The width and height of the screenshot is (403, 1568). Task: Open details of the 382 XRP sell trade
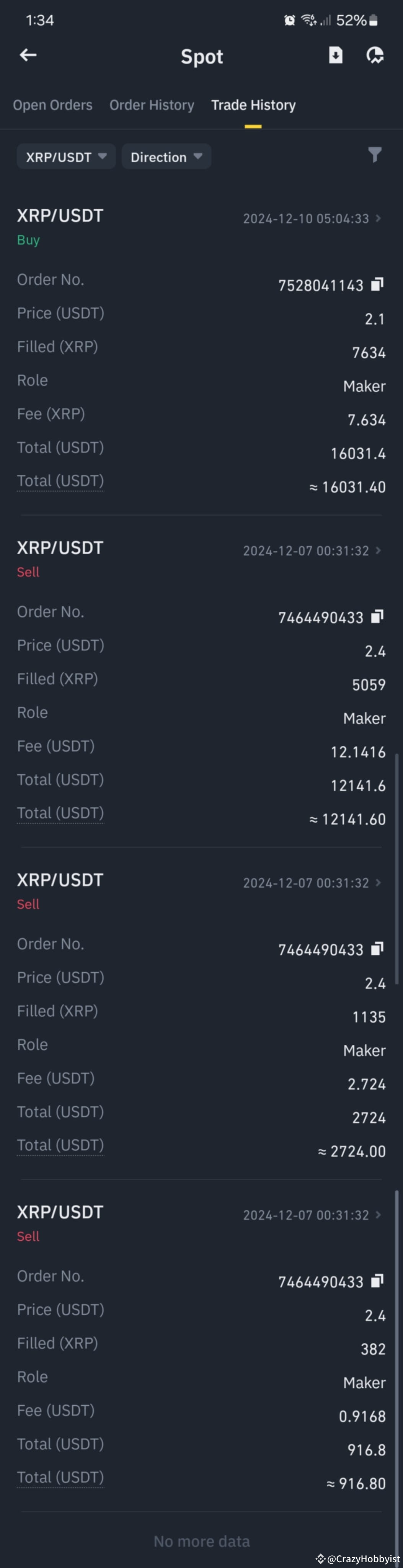pyautogui.click(x=312, y=1215)
